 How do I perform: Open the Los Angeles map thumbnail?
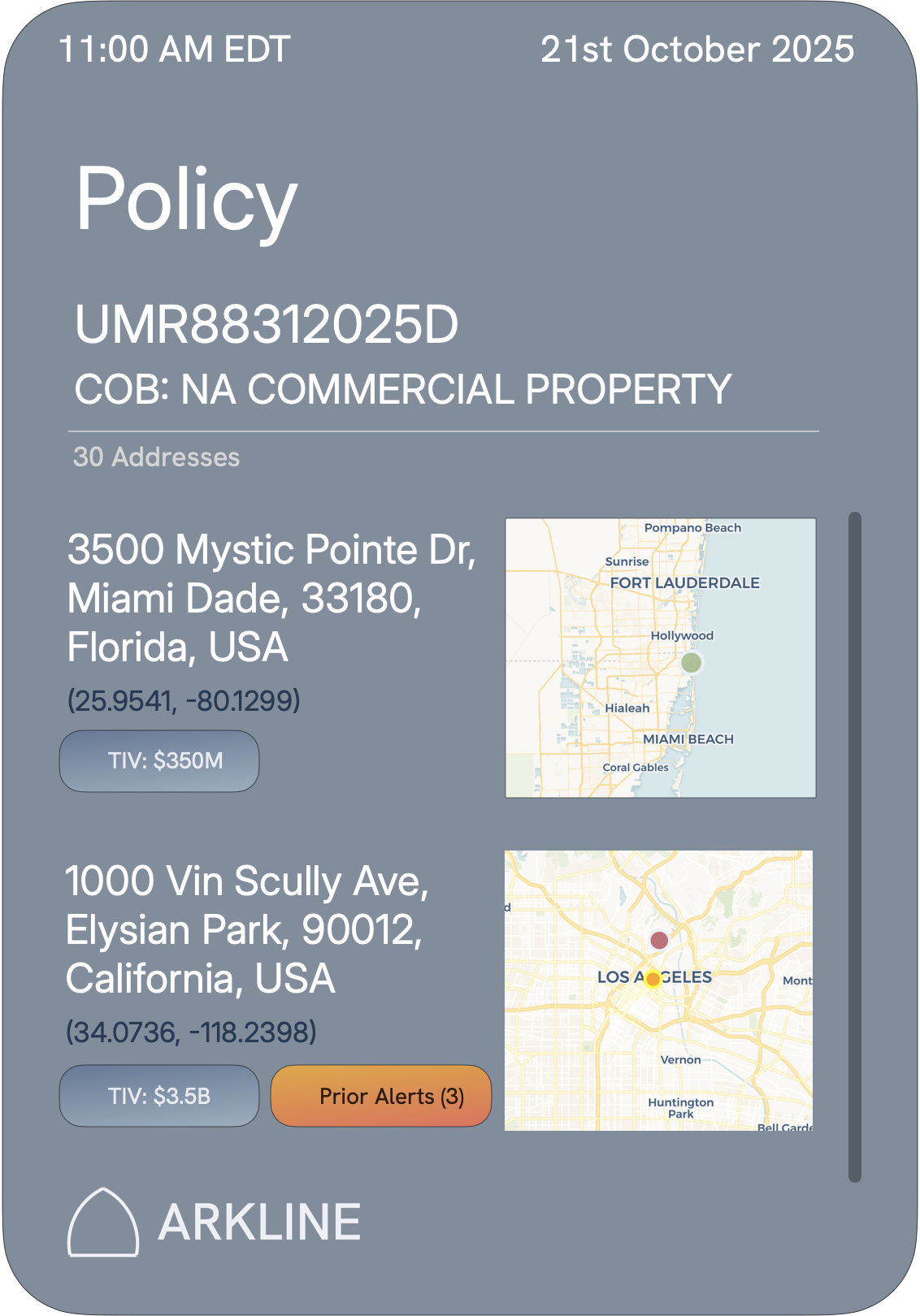point(658,990)
